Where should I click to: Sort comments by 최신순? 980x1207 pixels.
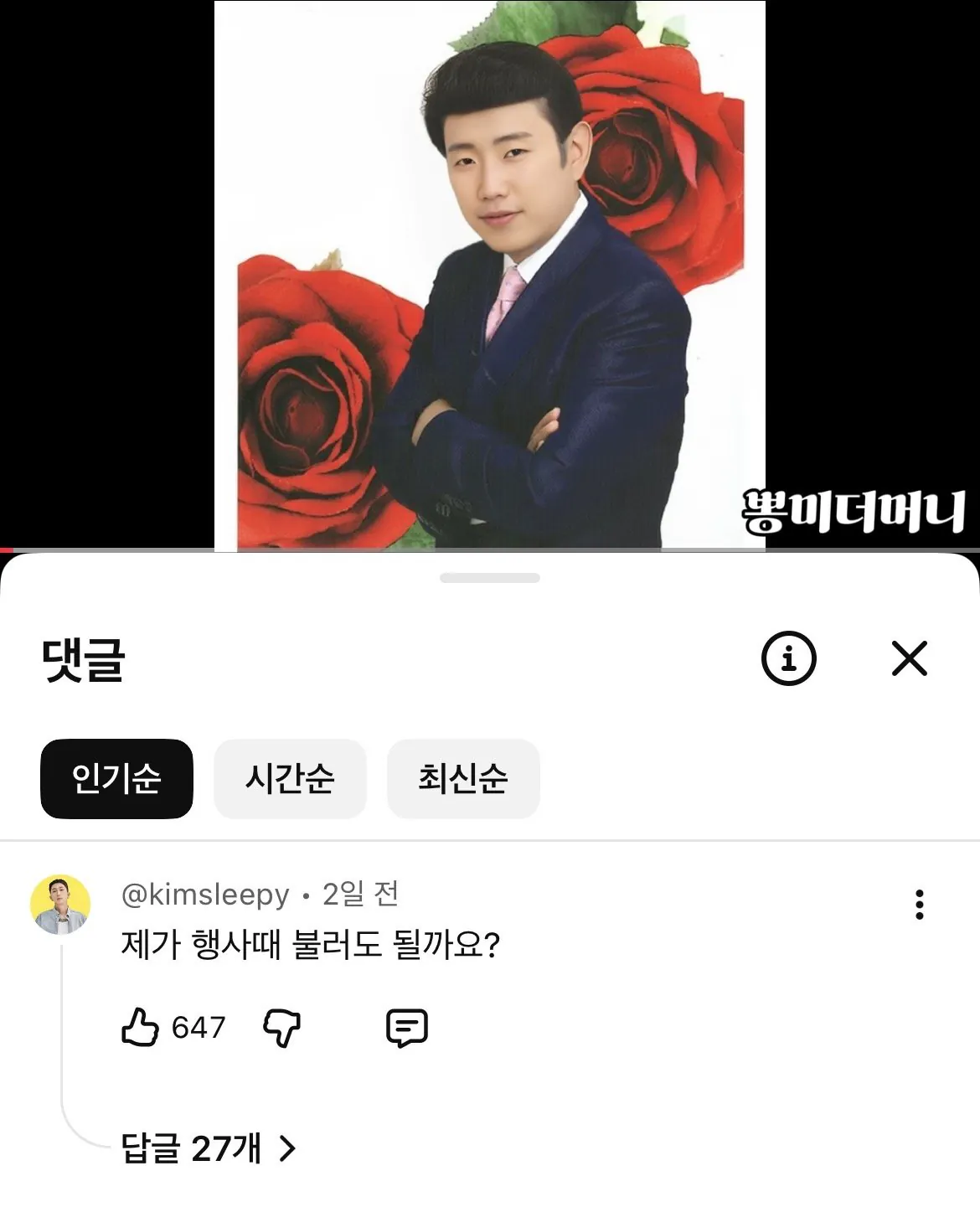coord(463,778)
